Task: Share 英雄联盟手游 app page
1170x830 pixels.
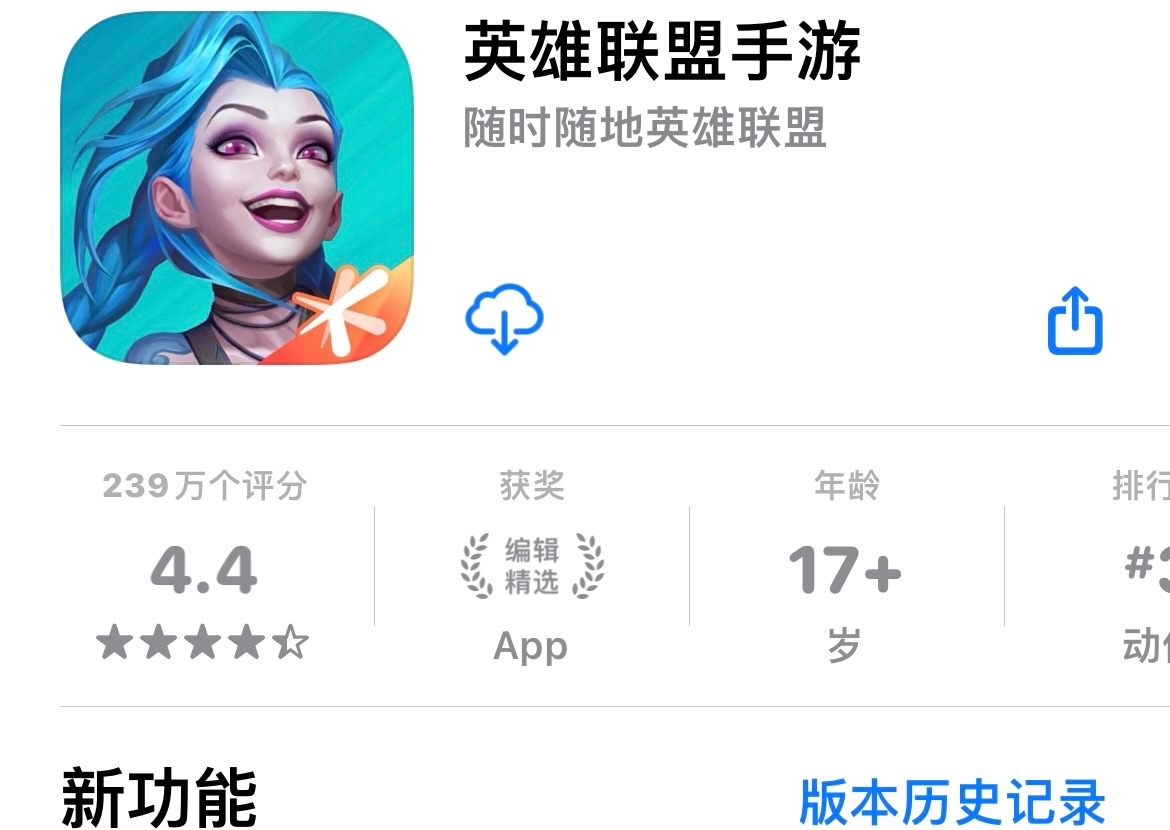Action: point(1075,322)
